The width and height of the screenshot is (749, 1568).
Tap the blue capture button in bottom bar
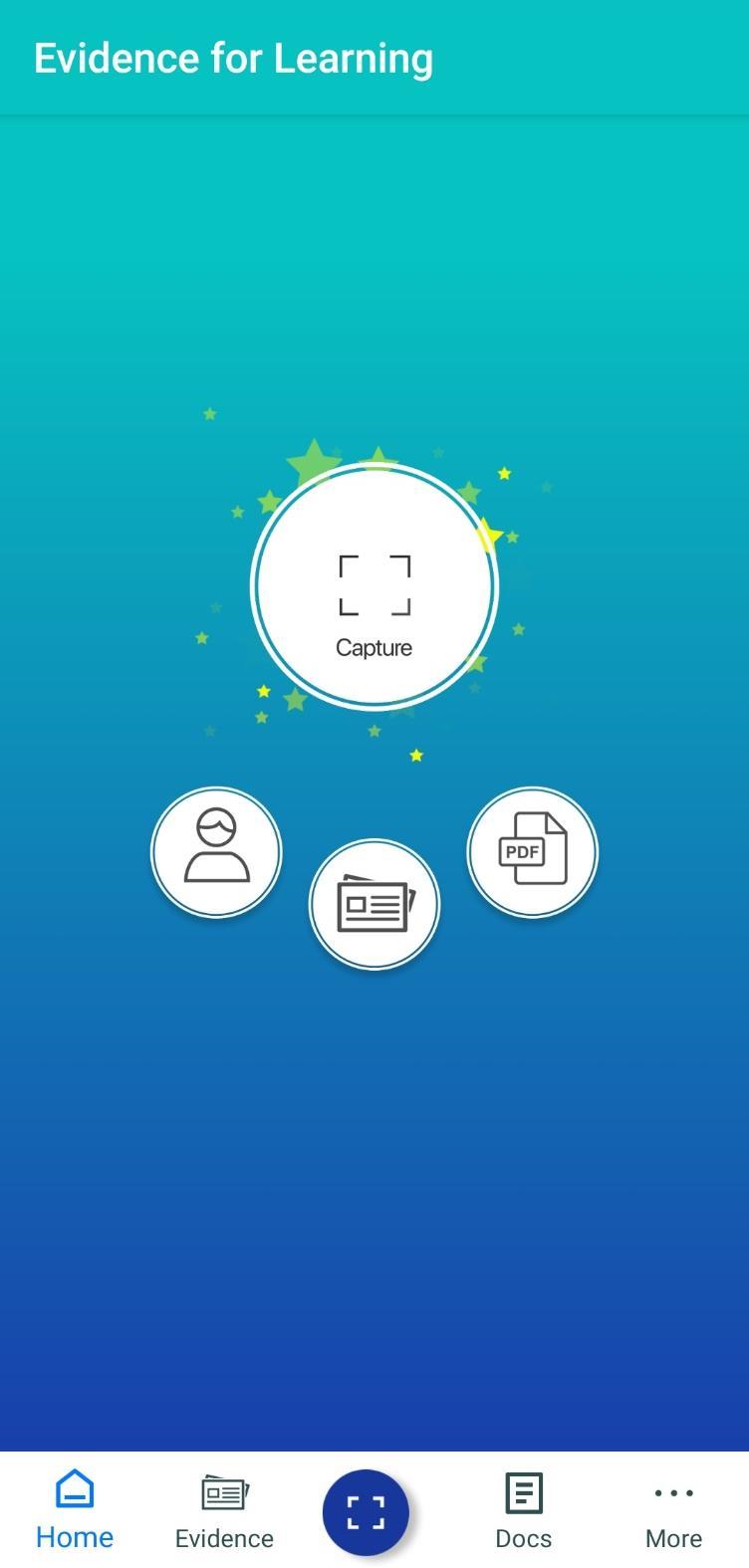pyautogui.click(x=366, y=1512)
